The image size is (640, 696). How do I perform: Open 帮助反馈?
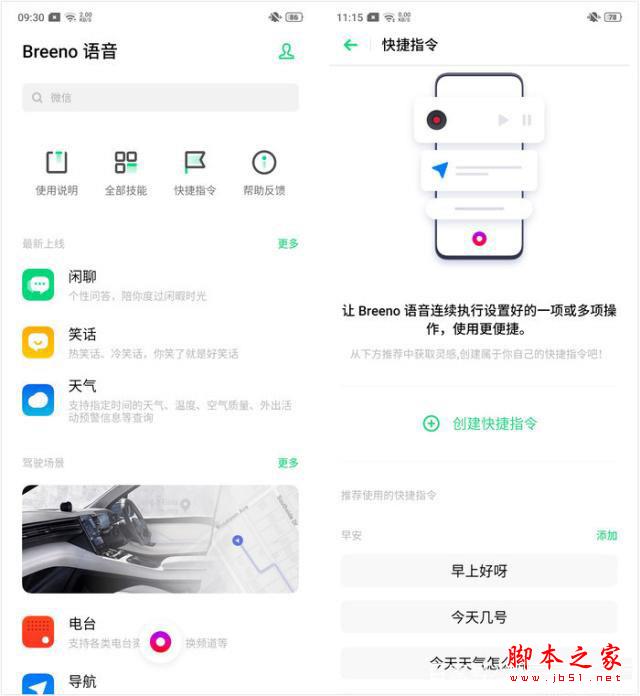[264, 173]
